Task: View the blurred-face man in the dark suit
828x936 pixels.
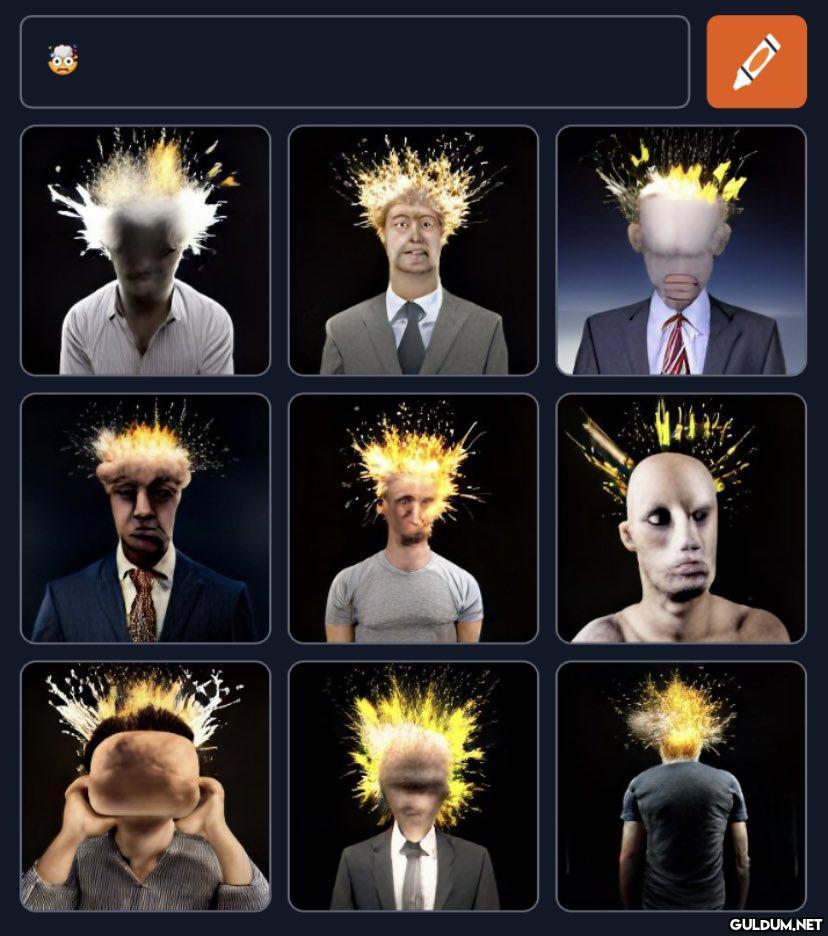Action: 413,786
